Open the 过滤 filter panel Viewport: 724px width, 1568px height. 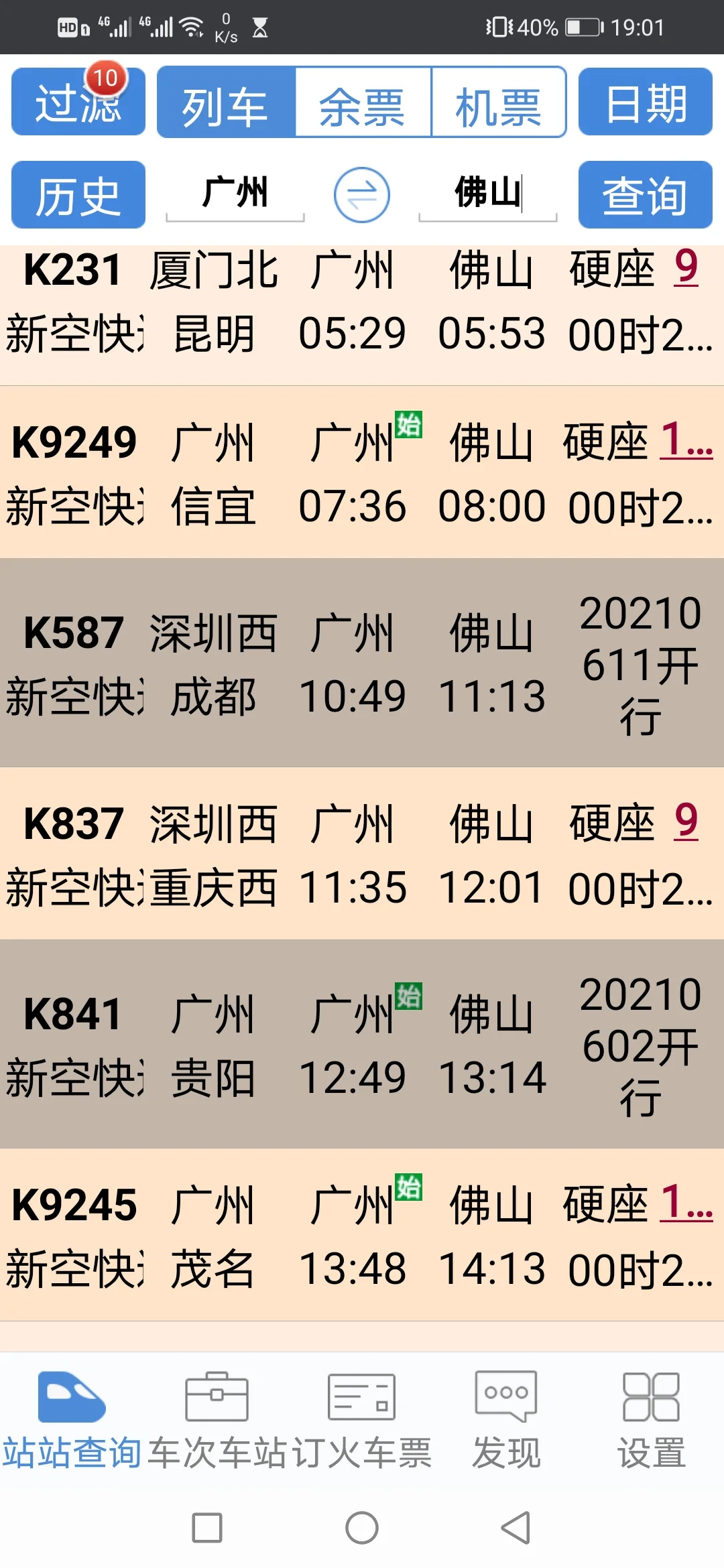78,102
